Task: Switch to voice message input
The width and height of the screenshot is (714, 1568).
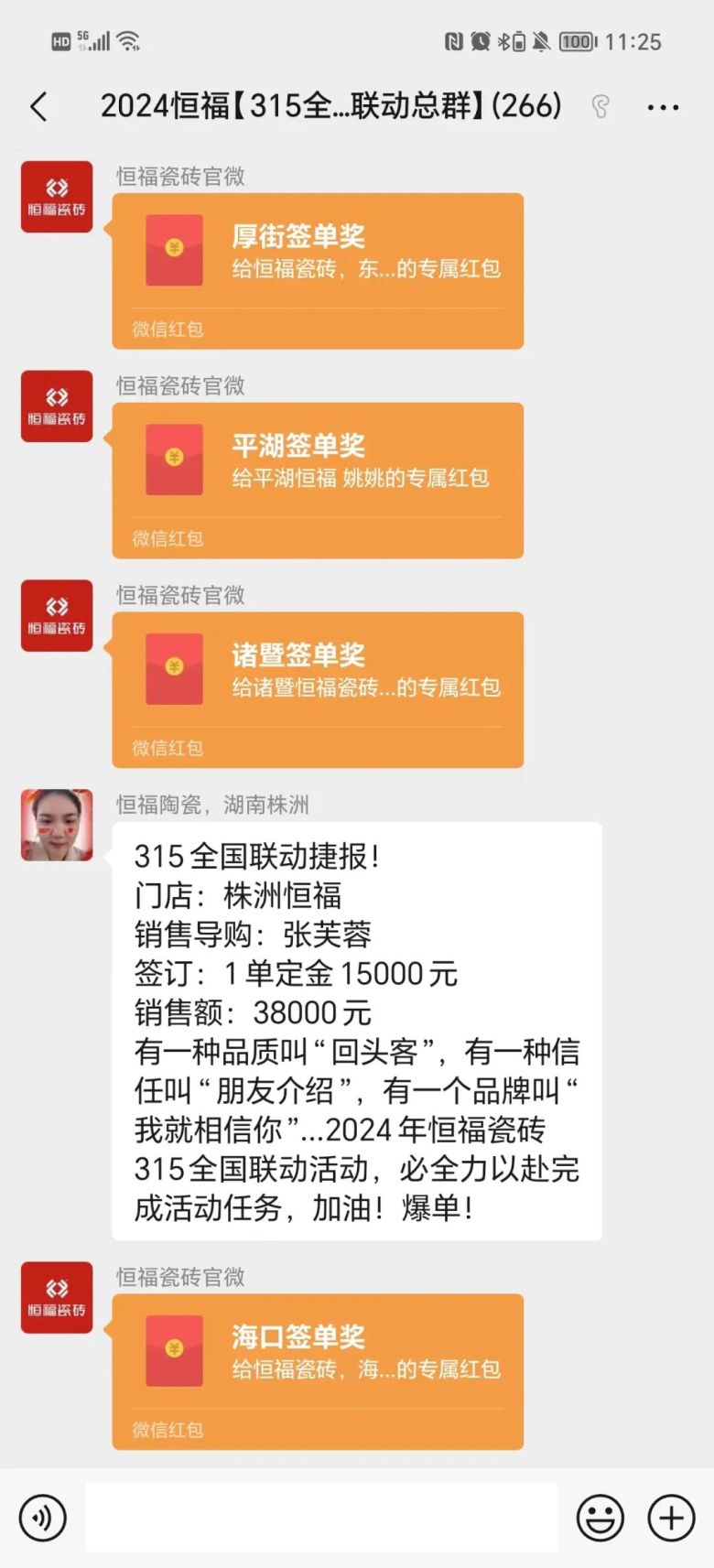Action: [x=43, y=1518]
